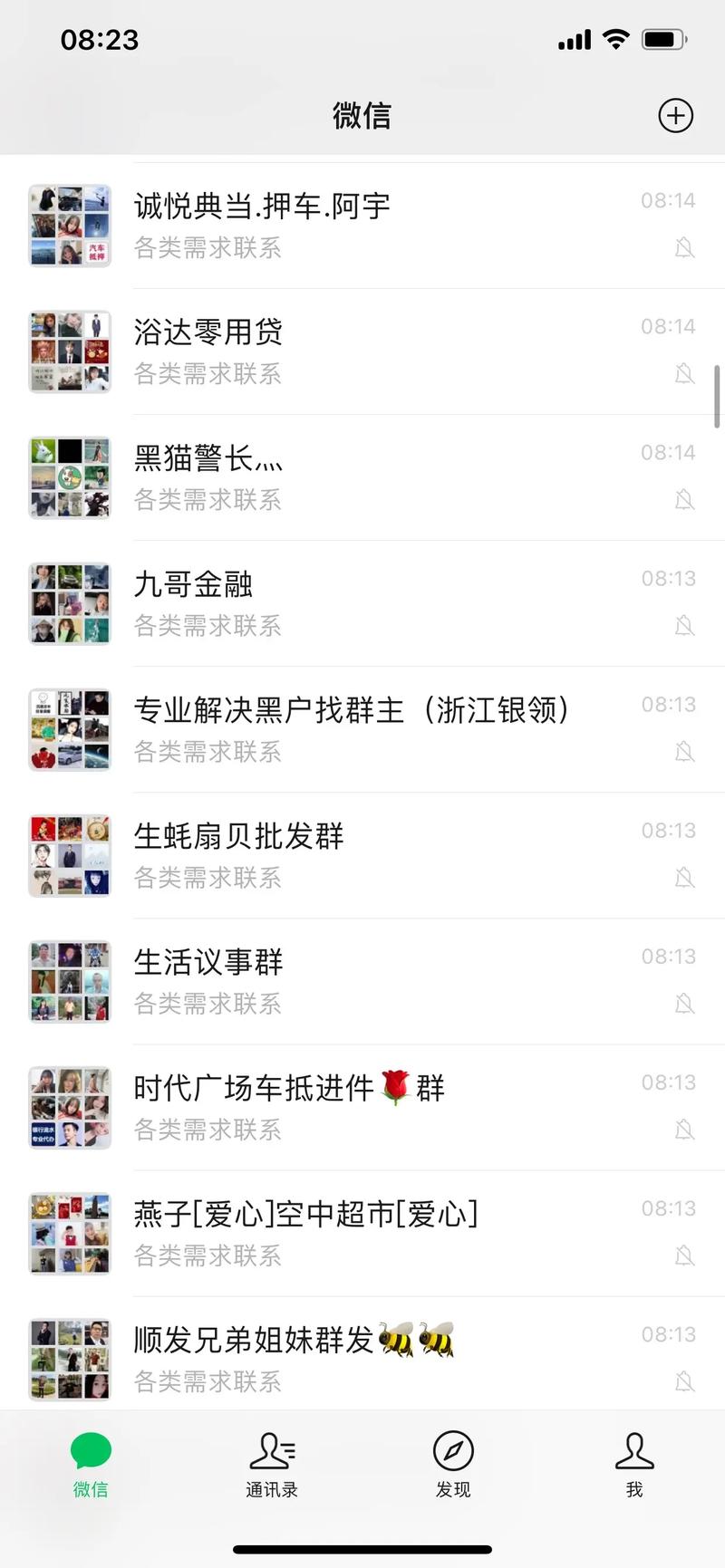The width and height of the screenshot is (725, 1568).
Task: Tap the plus icon to create new chat
Action: (675, 116)
